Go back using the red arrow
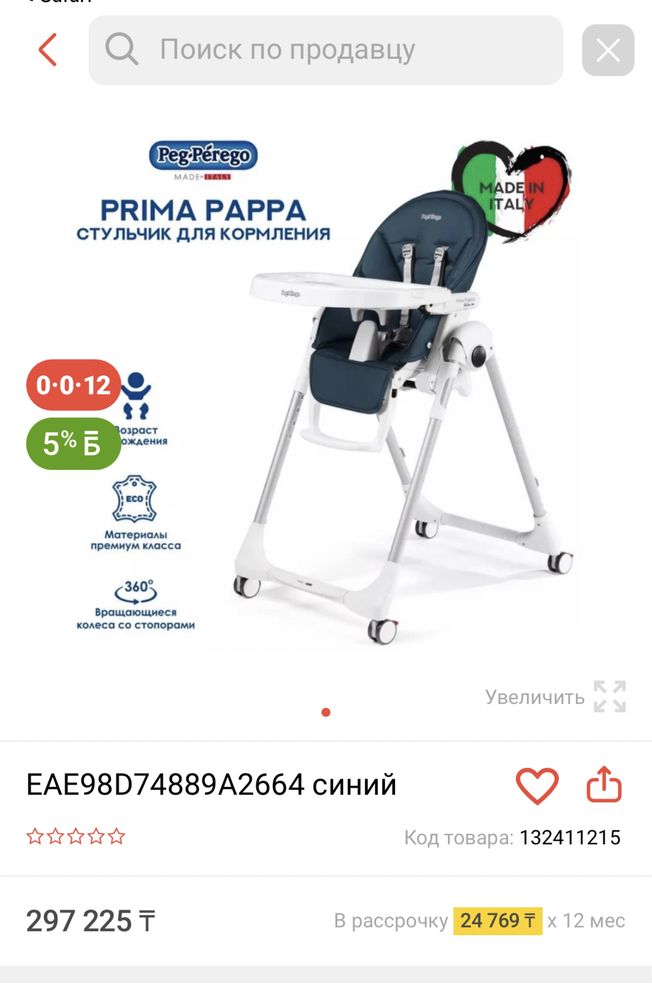 tap(47, 49)
